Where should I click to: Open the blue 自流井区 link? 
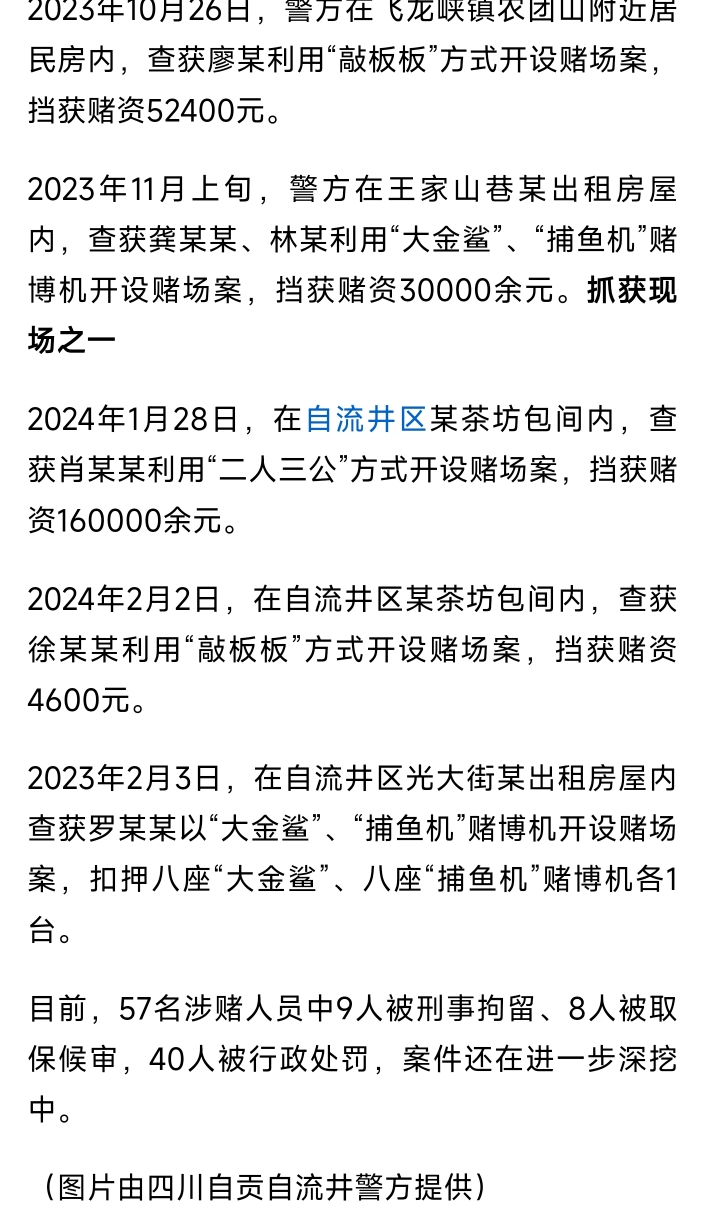[x=366, y=419]
